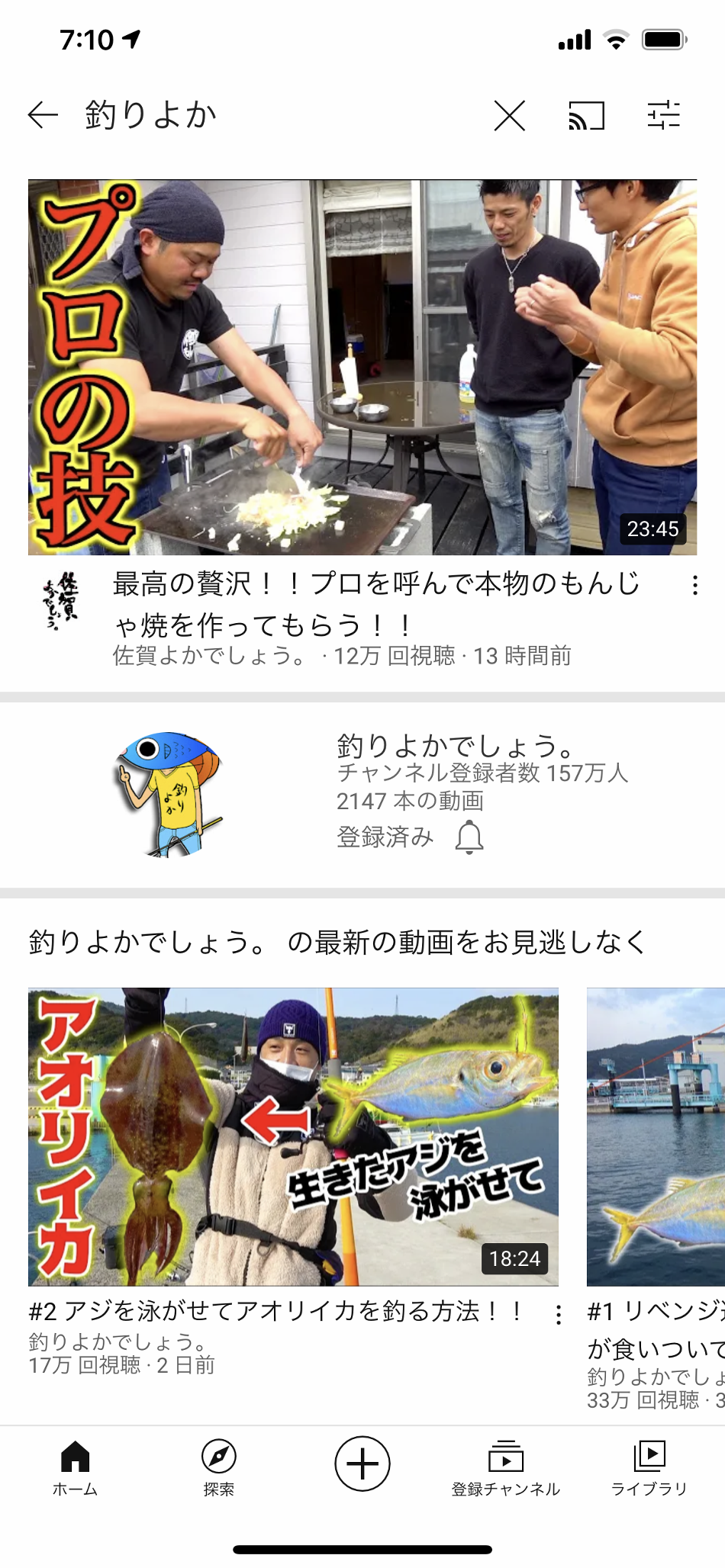This screenshot has width=725, height=1568.
Task: Go back from search results
Action: (x=43, y=116)
